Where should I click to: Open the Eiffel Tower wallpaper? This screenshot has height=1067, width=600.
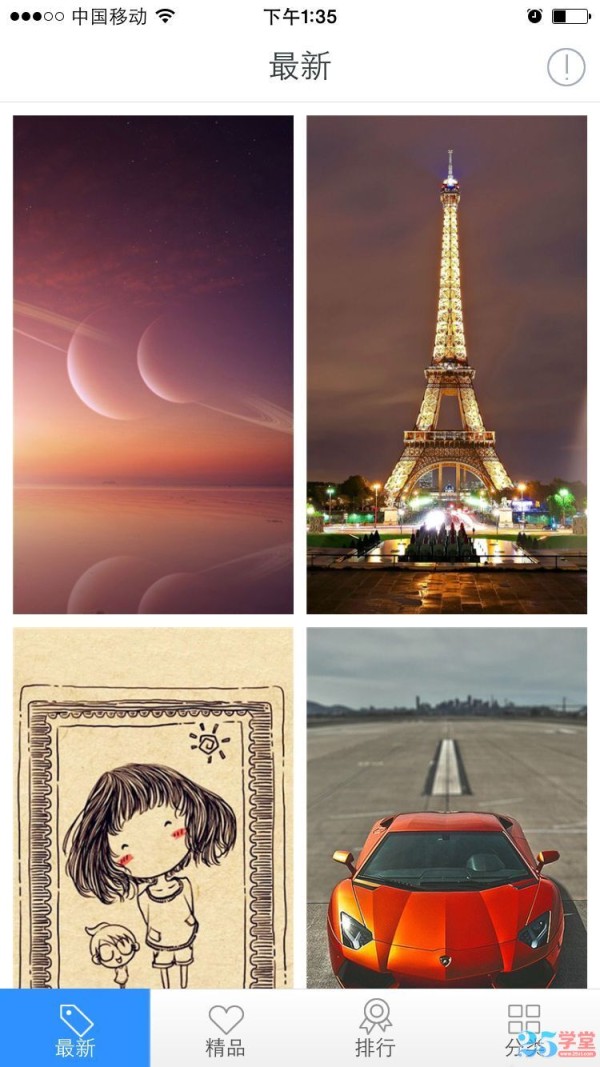[446, 365]
